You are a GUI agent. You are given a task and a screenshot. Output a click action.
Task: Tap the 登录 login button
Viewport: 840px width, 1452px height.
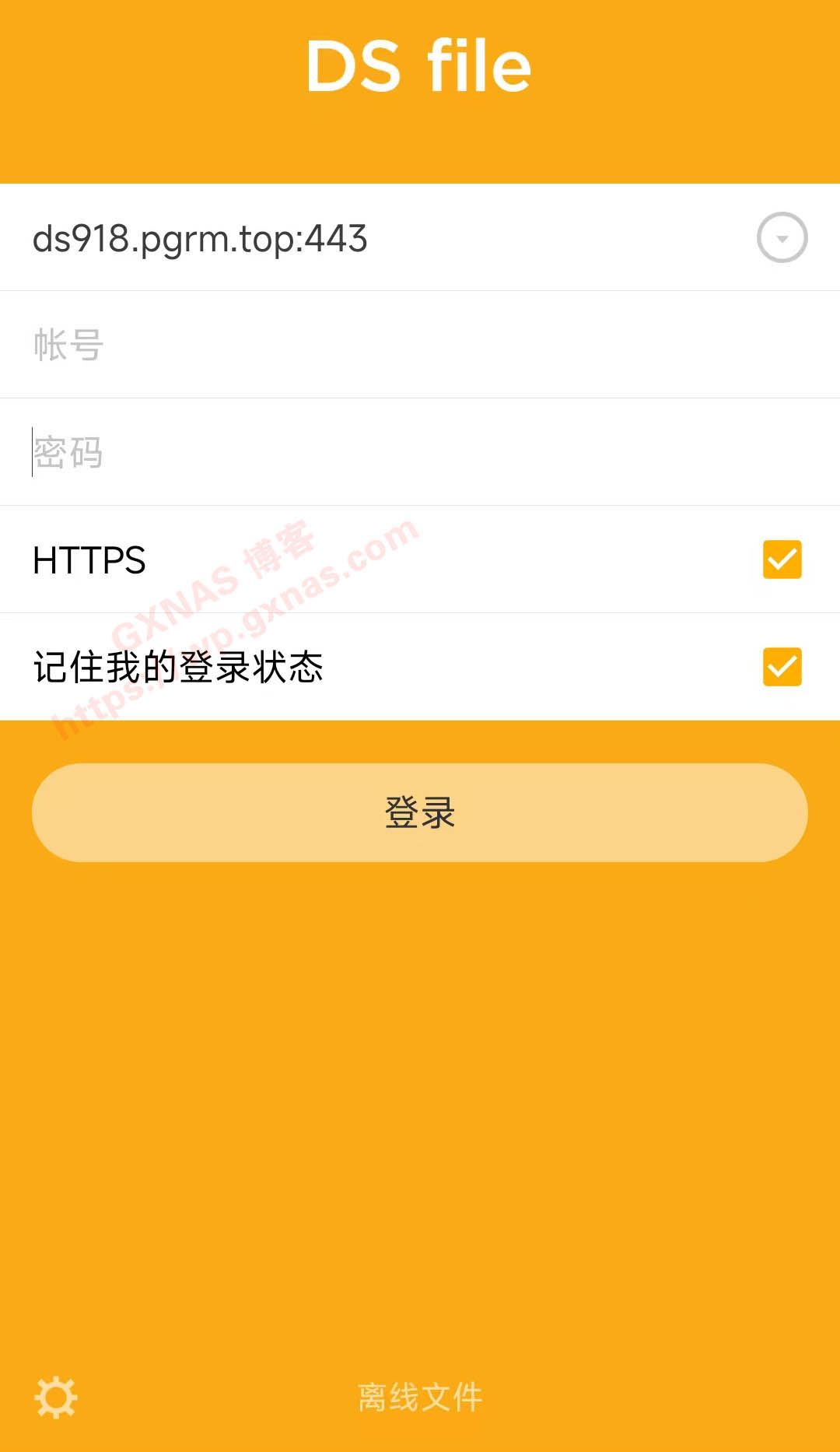420,812
